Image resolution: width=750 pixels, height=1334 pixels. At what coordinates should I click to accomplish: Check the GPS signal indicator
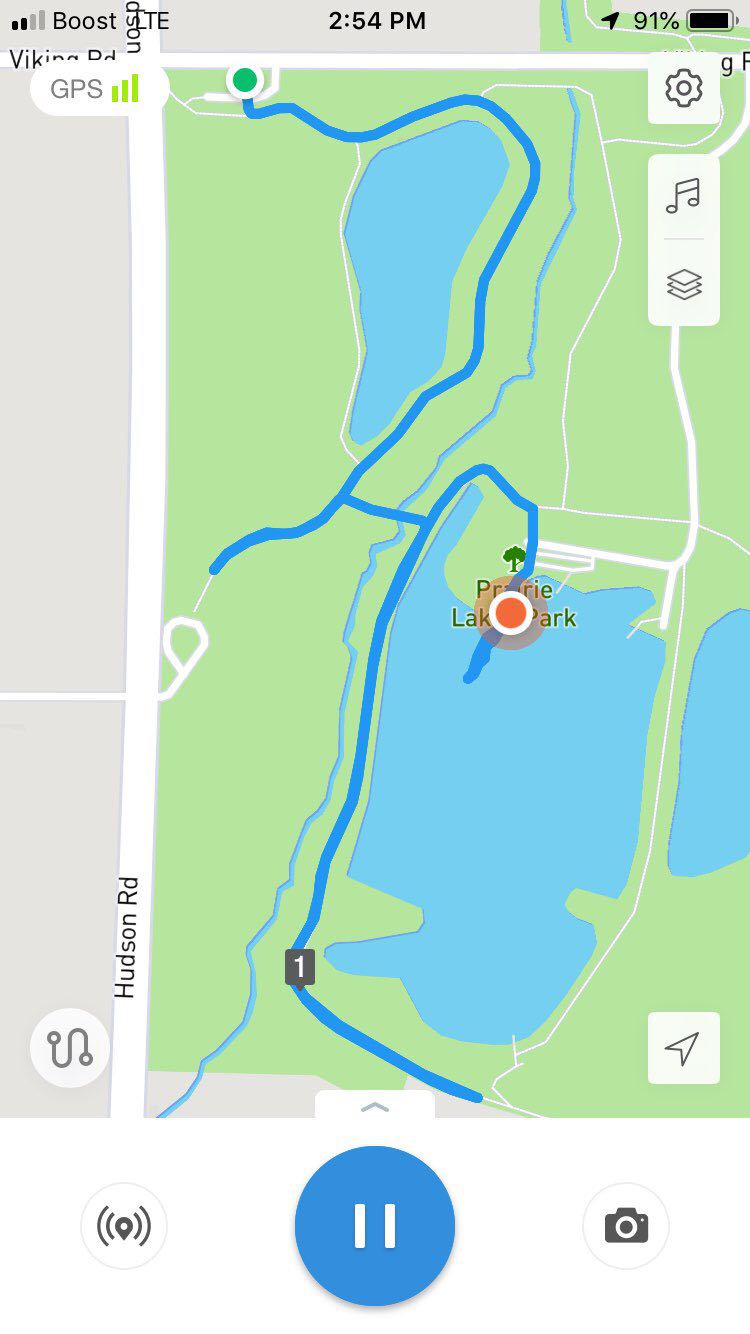point(94,89)
